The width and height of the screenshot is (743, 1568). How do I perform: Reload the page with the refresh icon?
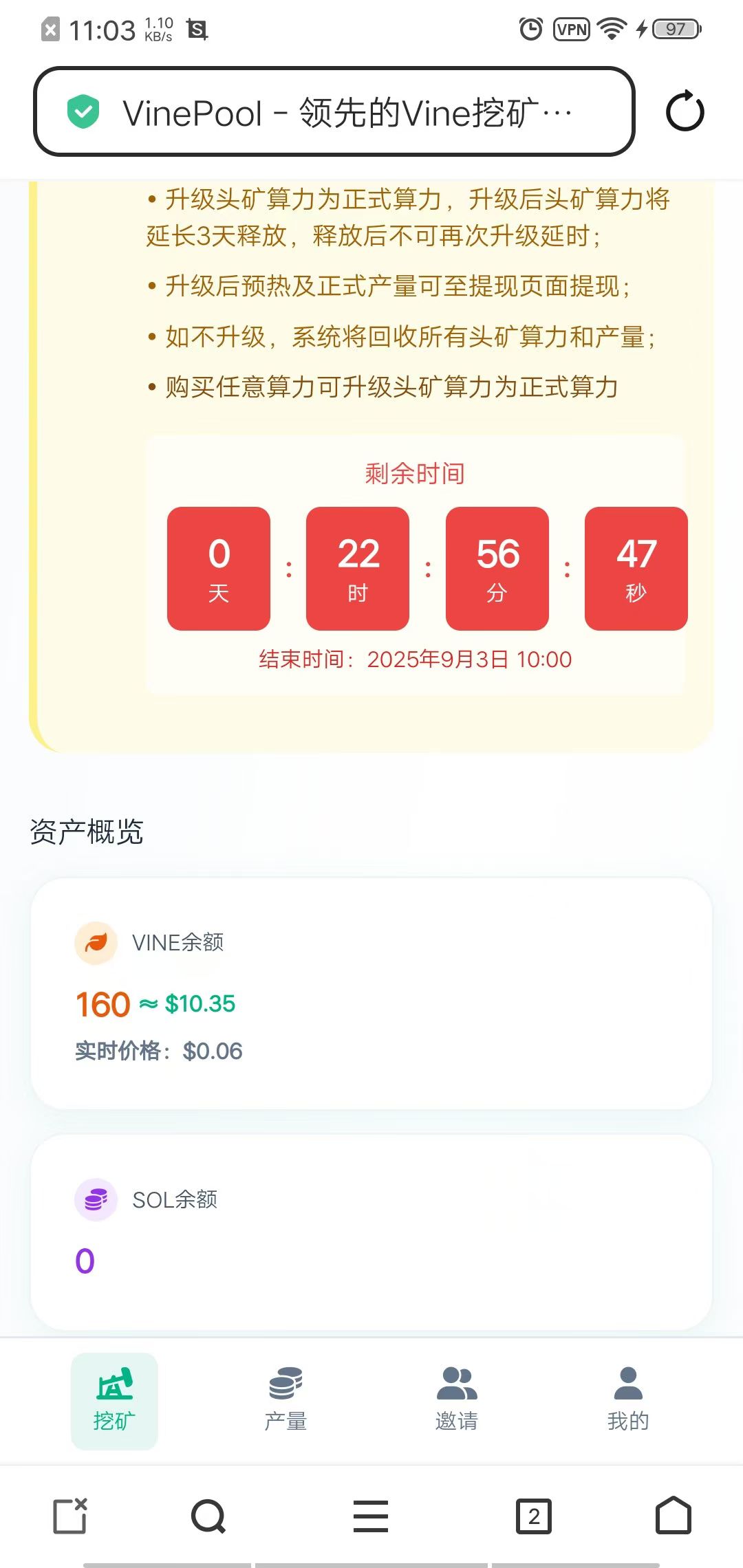(x=685, y=111)
